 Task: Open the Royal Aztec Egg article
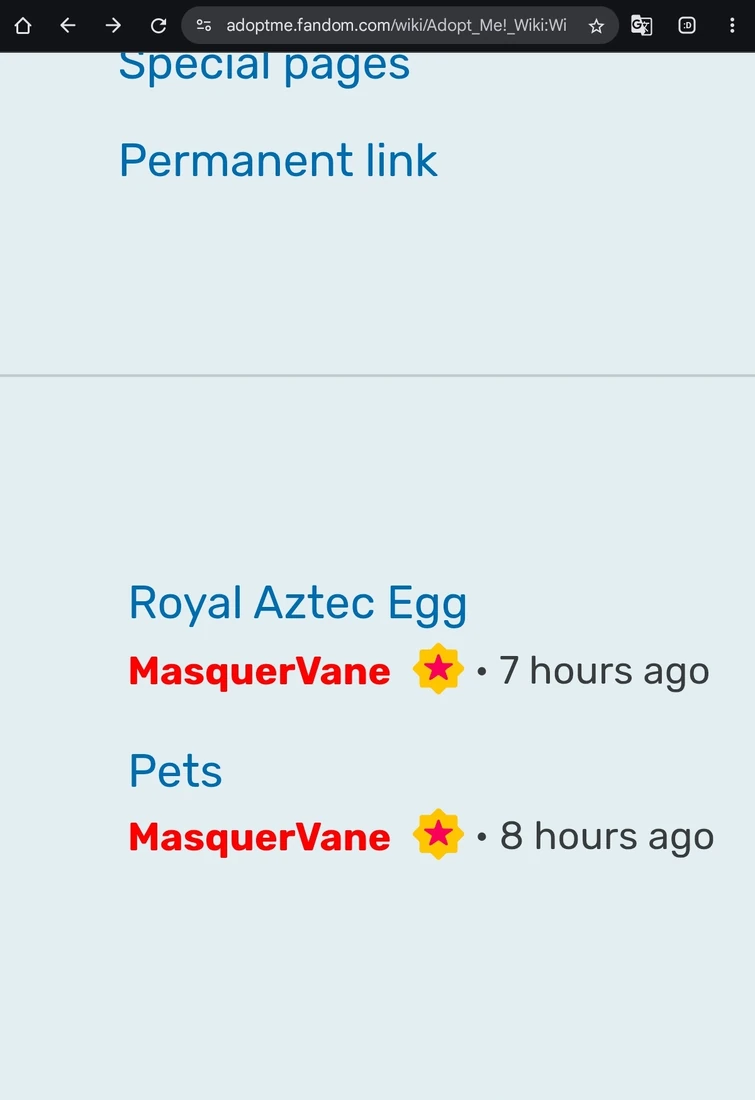[298, 603]
